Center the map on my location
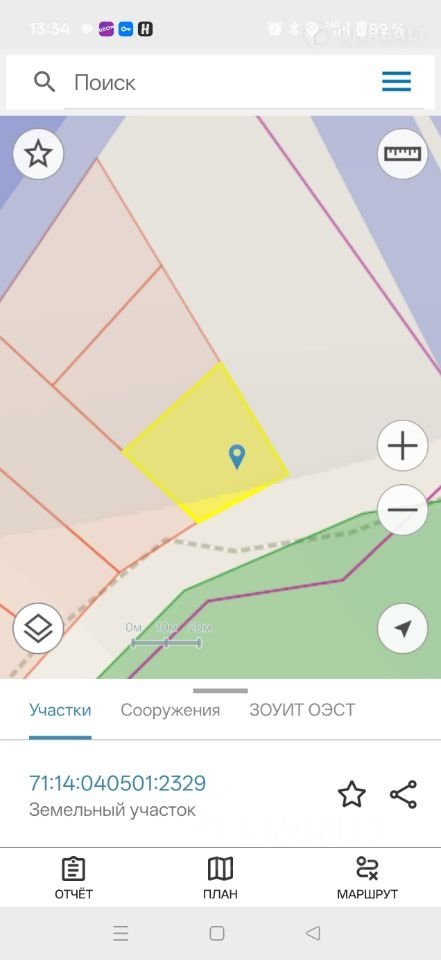 (402, 628)
